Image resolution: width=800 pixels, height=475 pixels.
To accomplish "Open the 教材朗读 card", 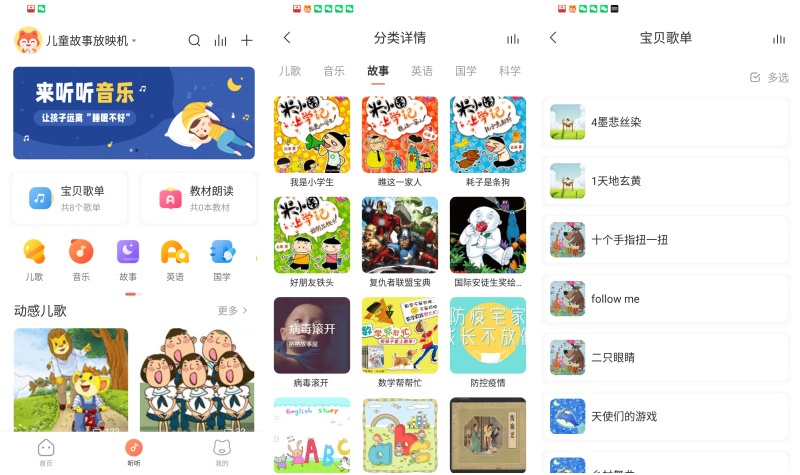I will pos(198,197).
